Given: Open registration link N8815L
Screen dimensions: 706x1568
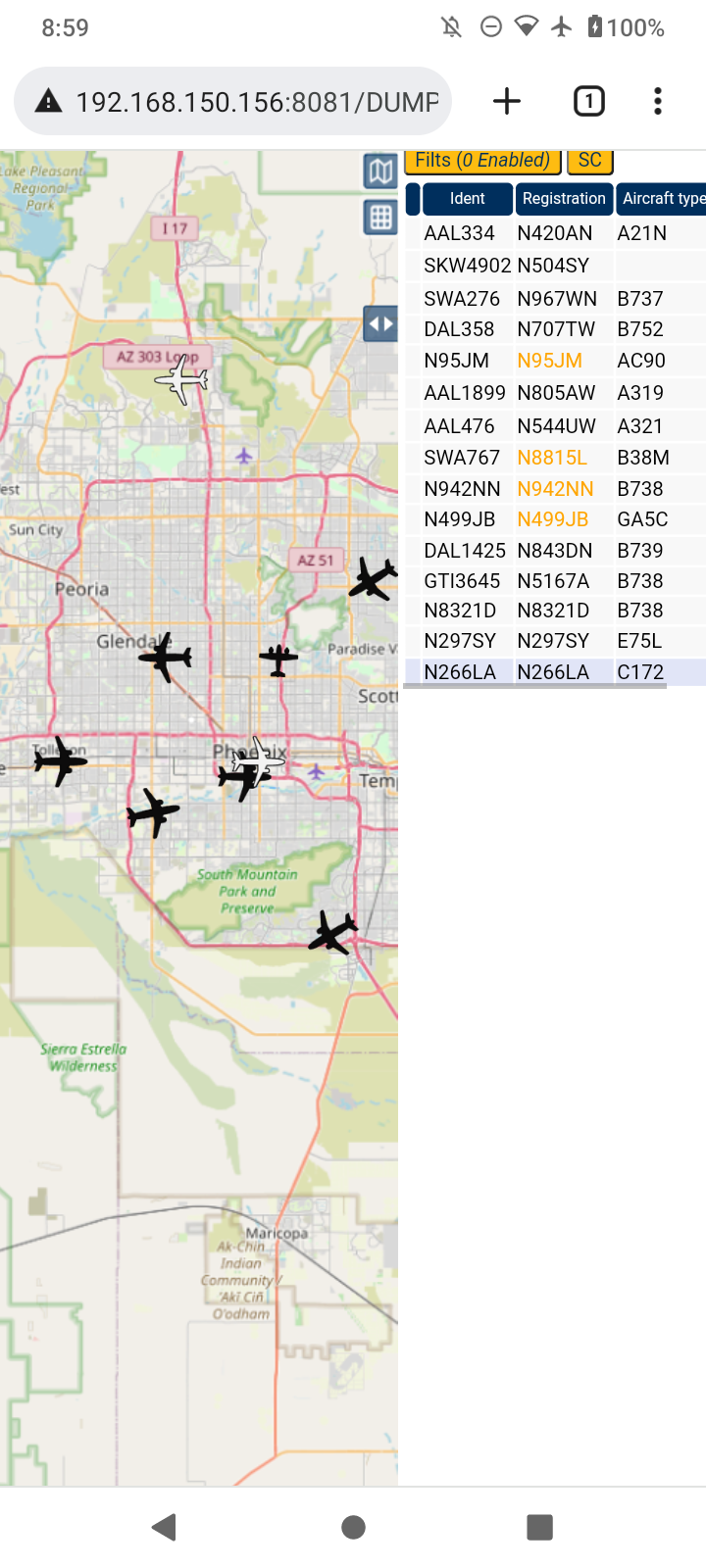Looking at the screenshot, I should pos(552,458).
